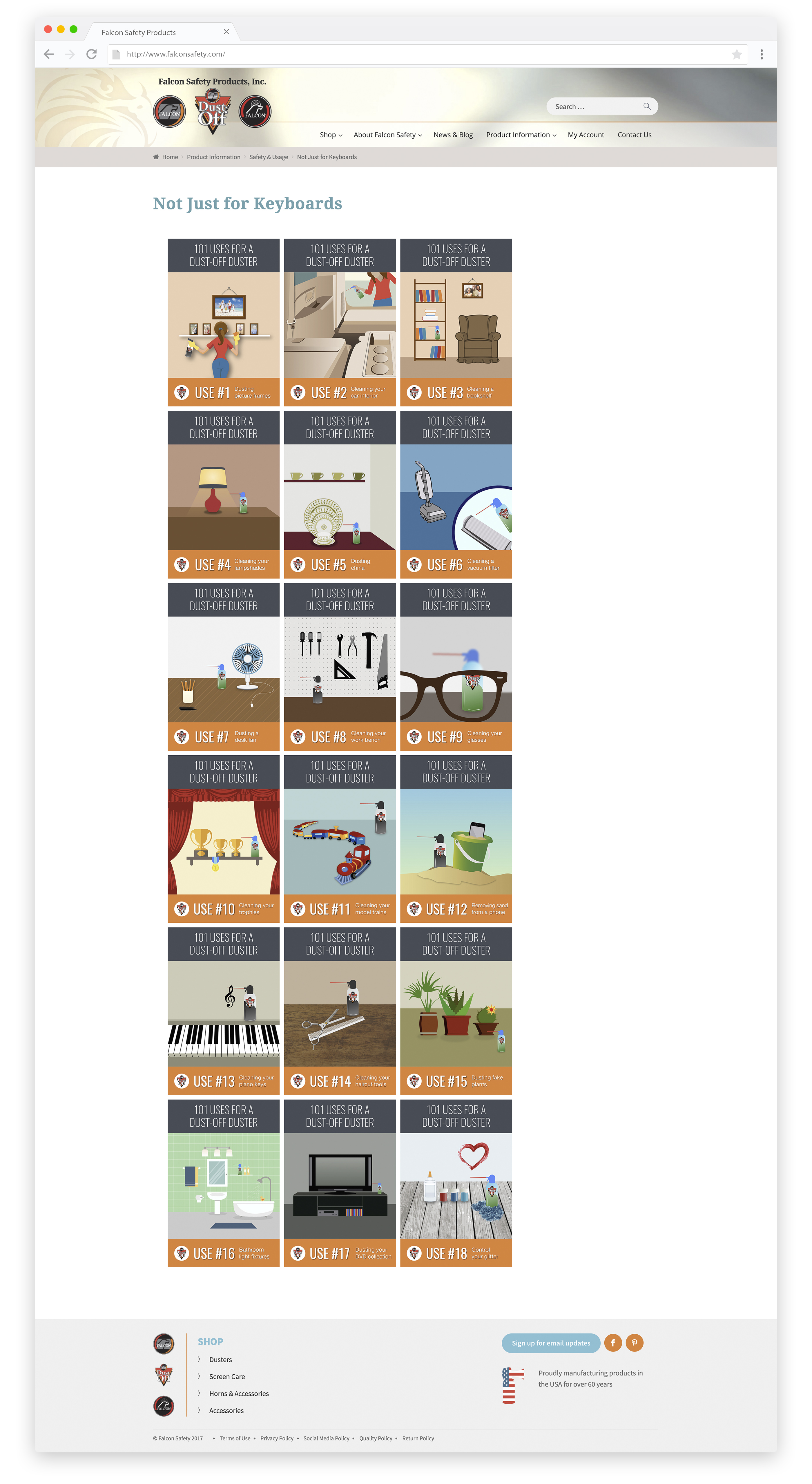Open Dusters in footer Shop list

[221, 1360]
